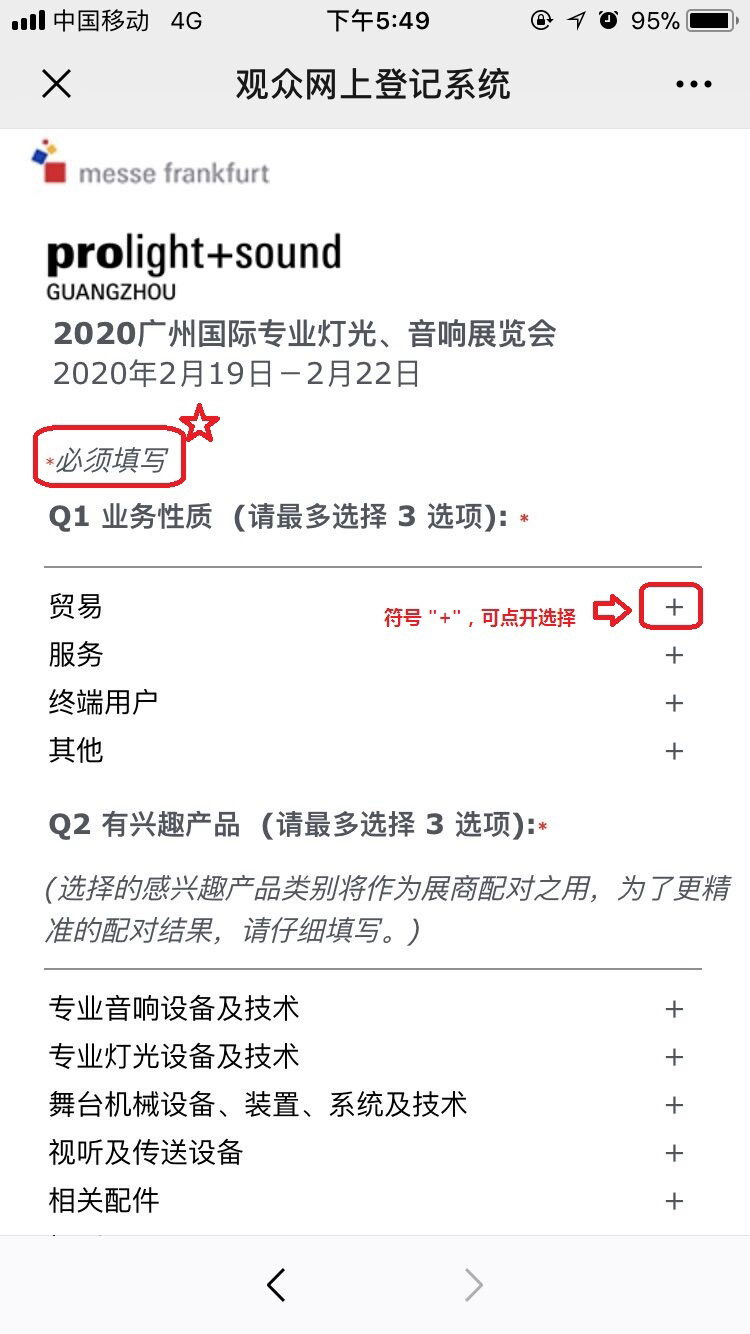Image resolution: width=750 pixels, height=1334 pixels.
Task: Expand the 终端用户 options
Action: 674,703
